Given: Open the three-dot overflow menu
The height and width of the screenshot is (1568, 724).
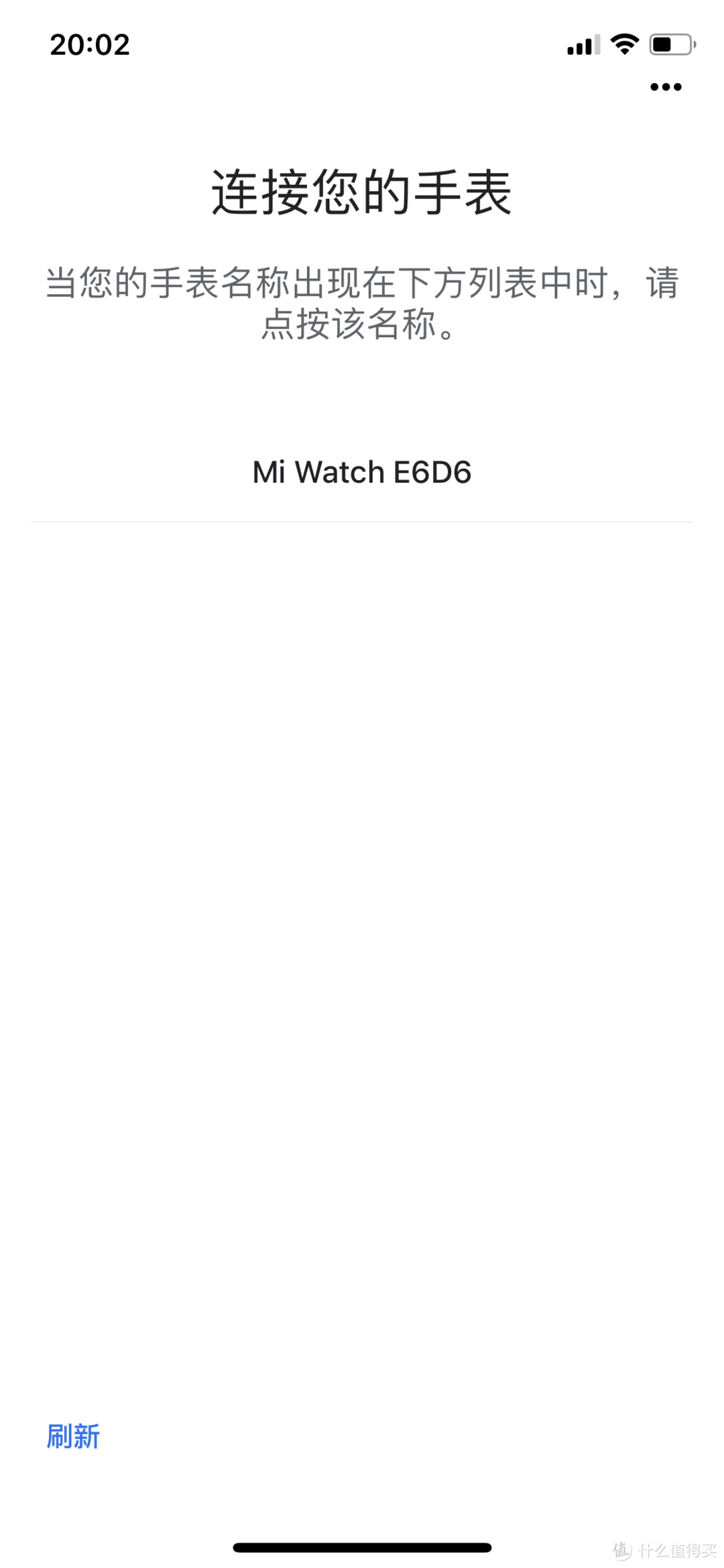Looking at the screenshot, I should pyautogui.click(x=666, y=86).
